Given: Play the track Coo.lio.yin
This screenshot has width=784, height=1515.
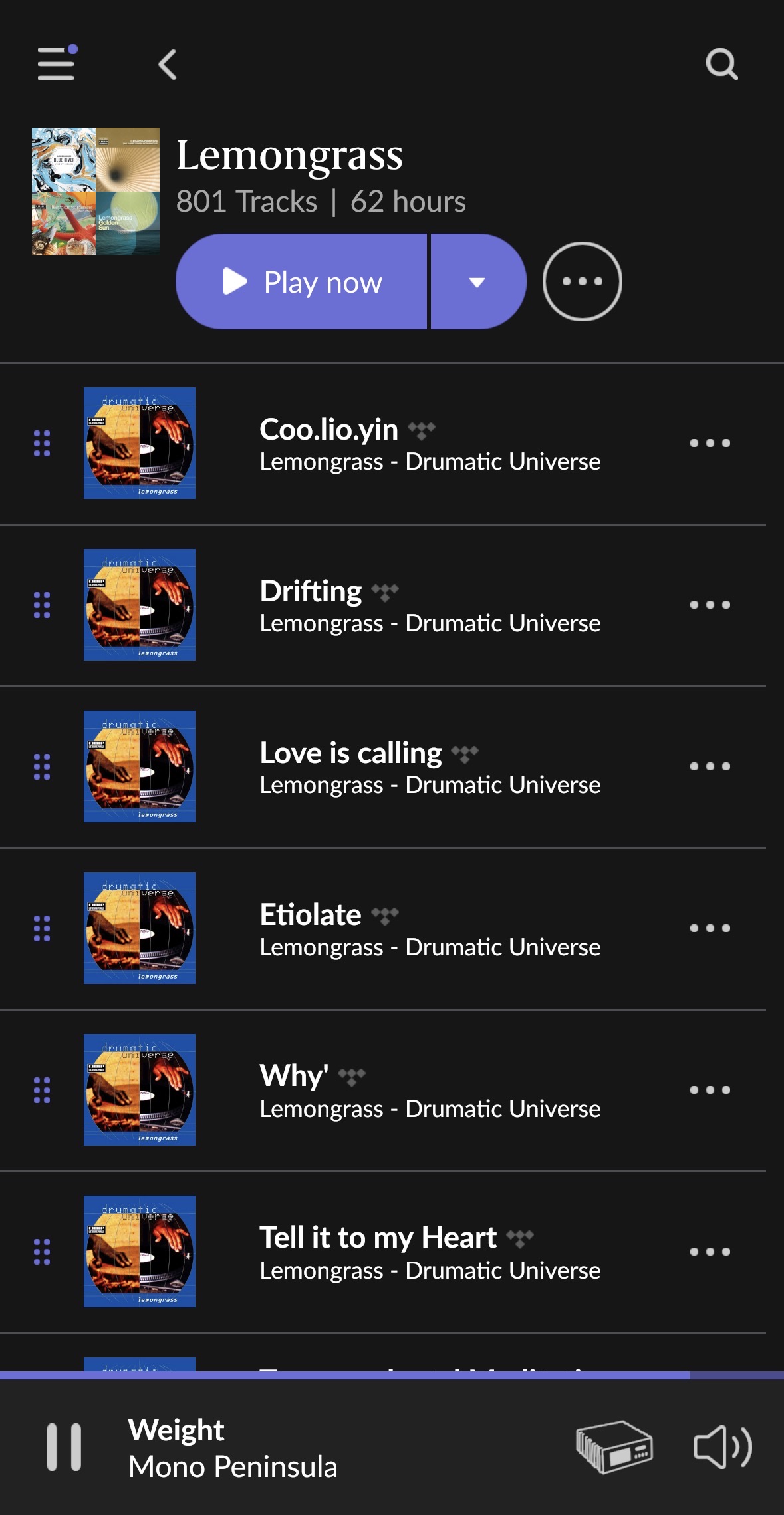Looking at the screenshot, I should (328, 430).
